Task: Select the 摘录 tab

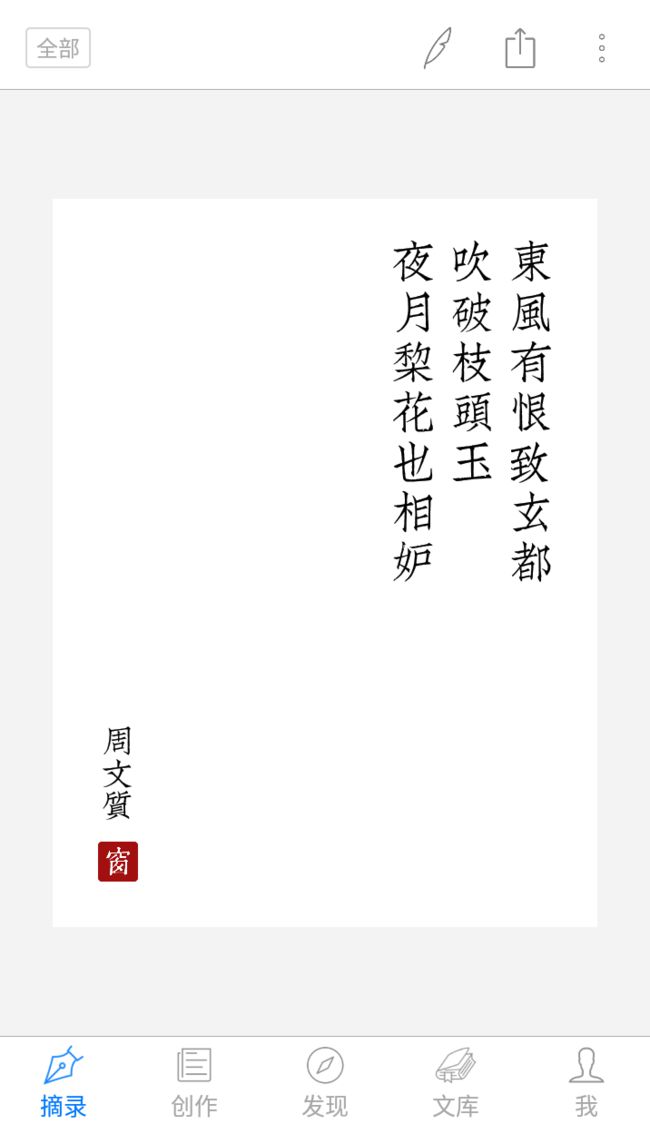Action: pos(64,1082)
